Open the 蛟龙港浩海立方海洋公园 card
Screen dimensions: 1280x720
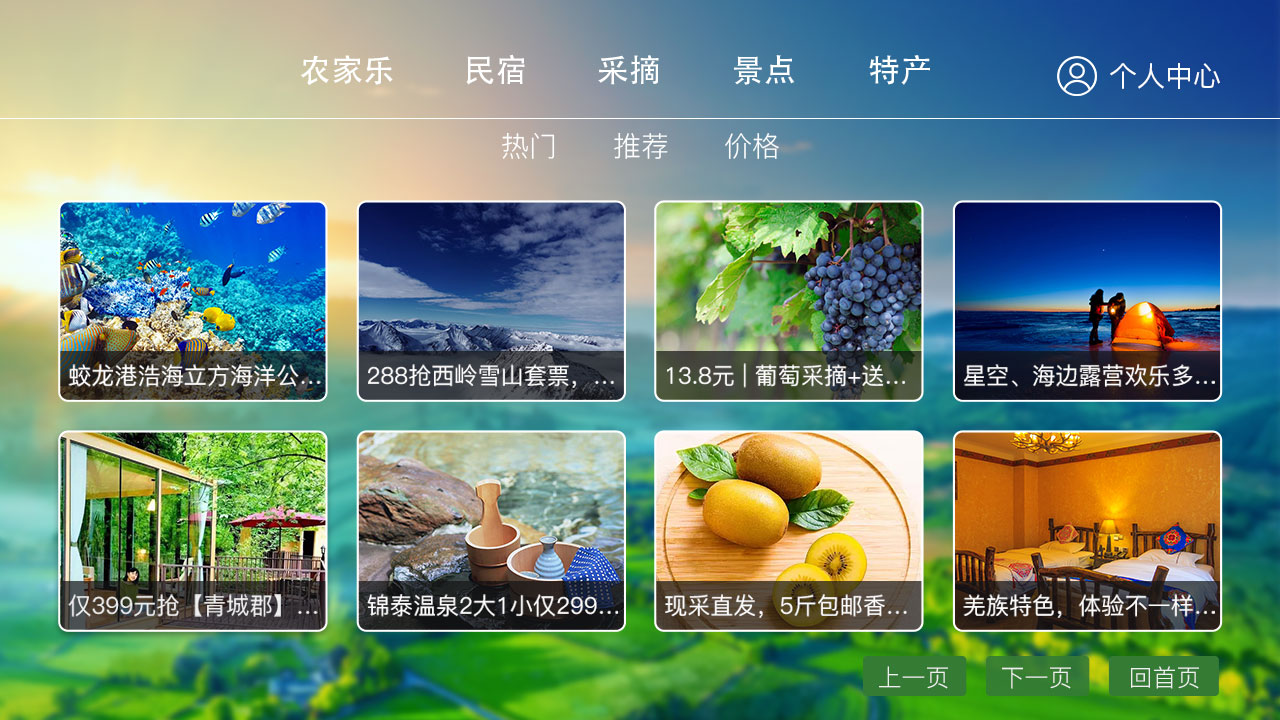[193, 301]
